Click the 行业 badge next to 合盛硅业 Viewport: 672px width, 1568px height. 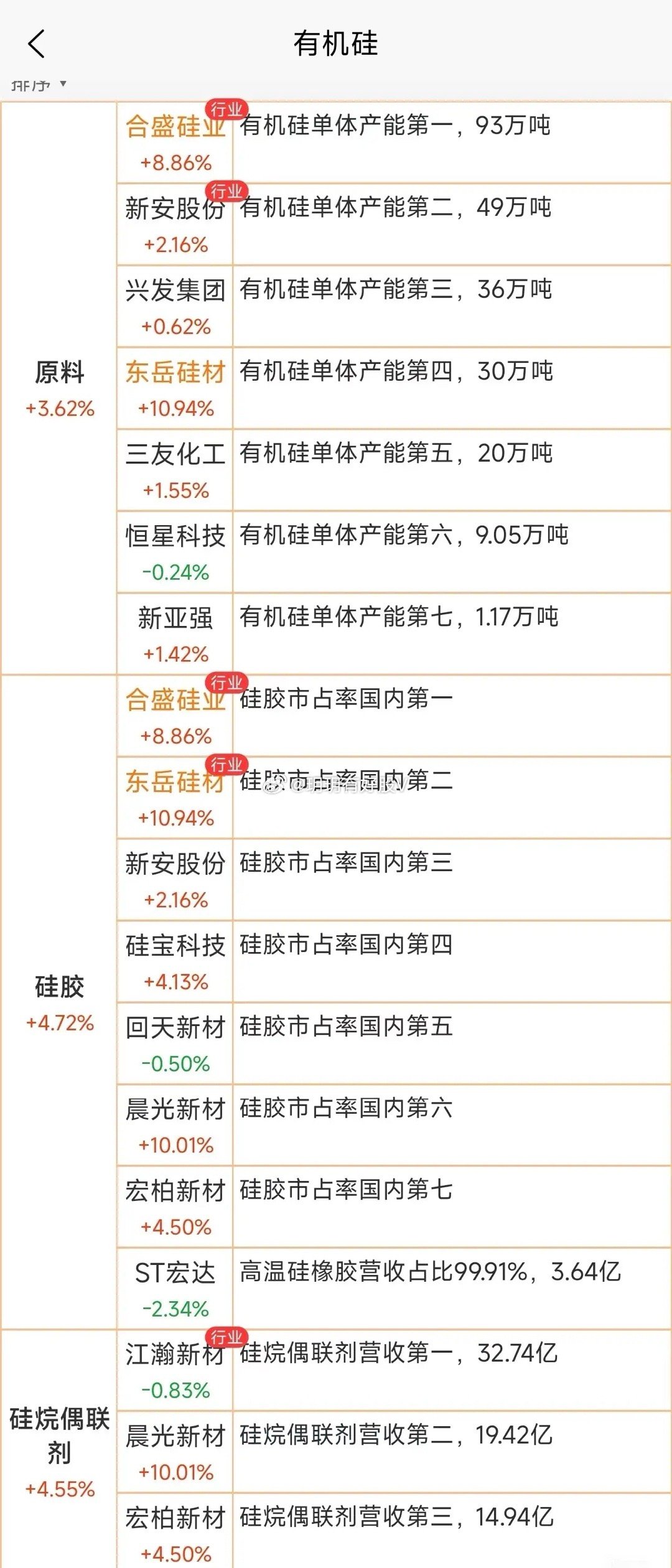tap(228, 108)
